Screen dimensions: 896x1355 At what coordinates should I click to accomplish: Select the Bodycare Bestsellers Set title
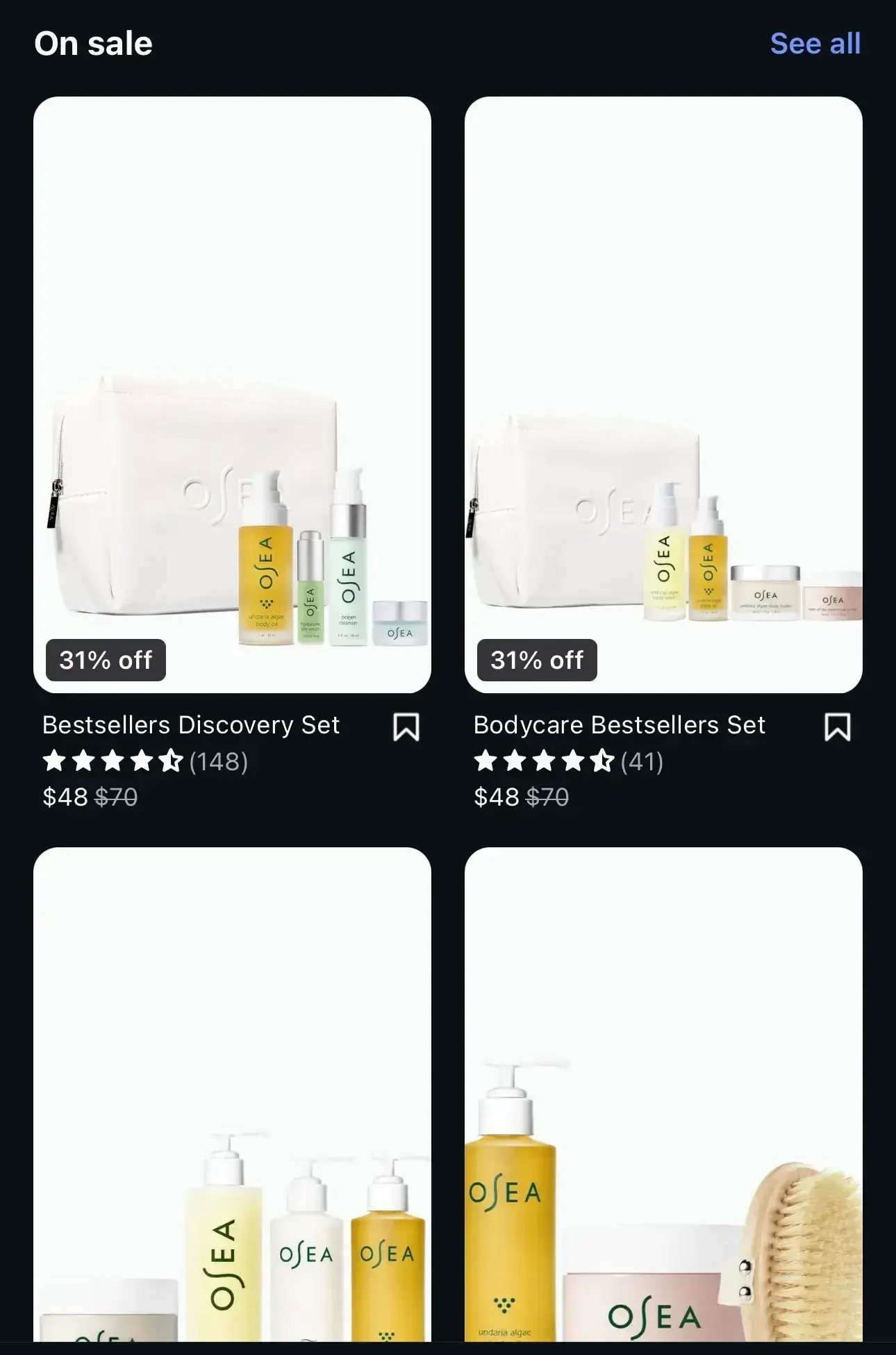pos(619,725)
